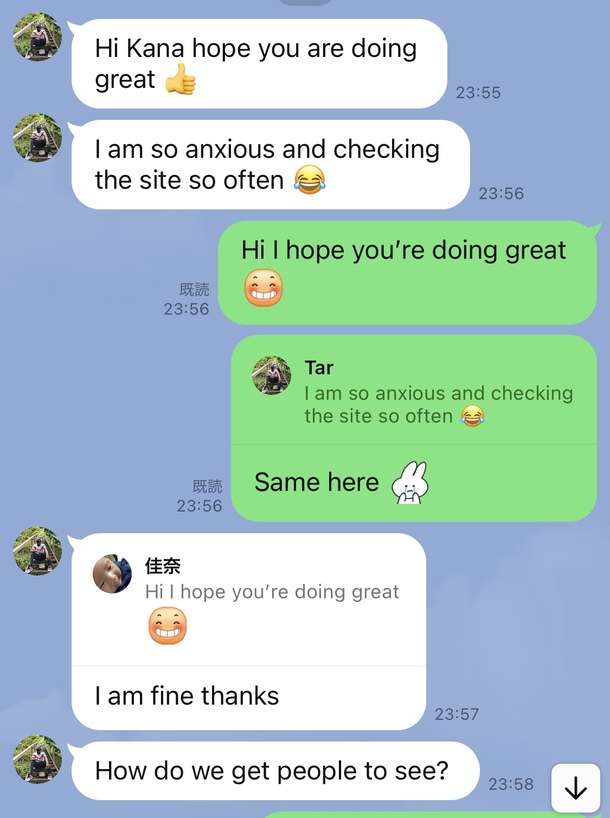Viewport: 610px width, 818px height.
Task: Open quoted reply from Tar in "Same here" bubble
Action: point(413,392)
